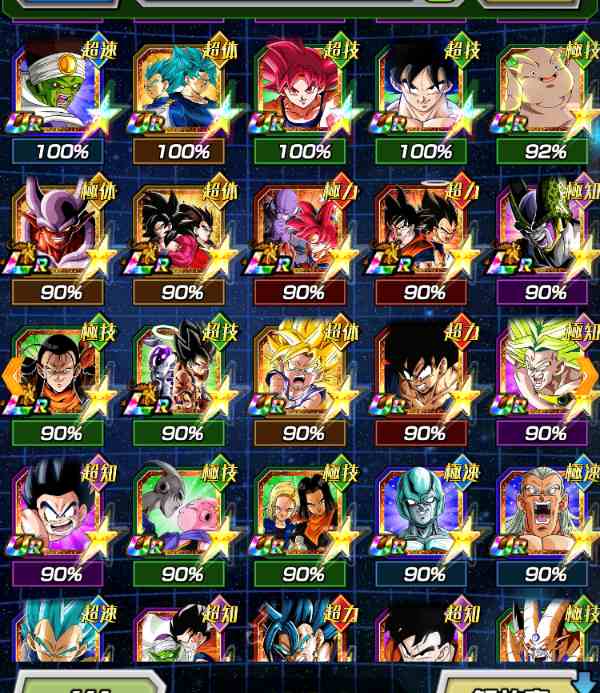This screenshot has width=600, height=693.
Task: Open the Piccolo card at 100%
Action: point(60,90)
